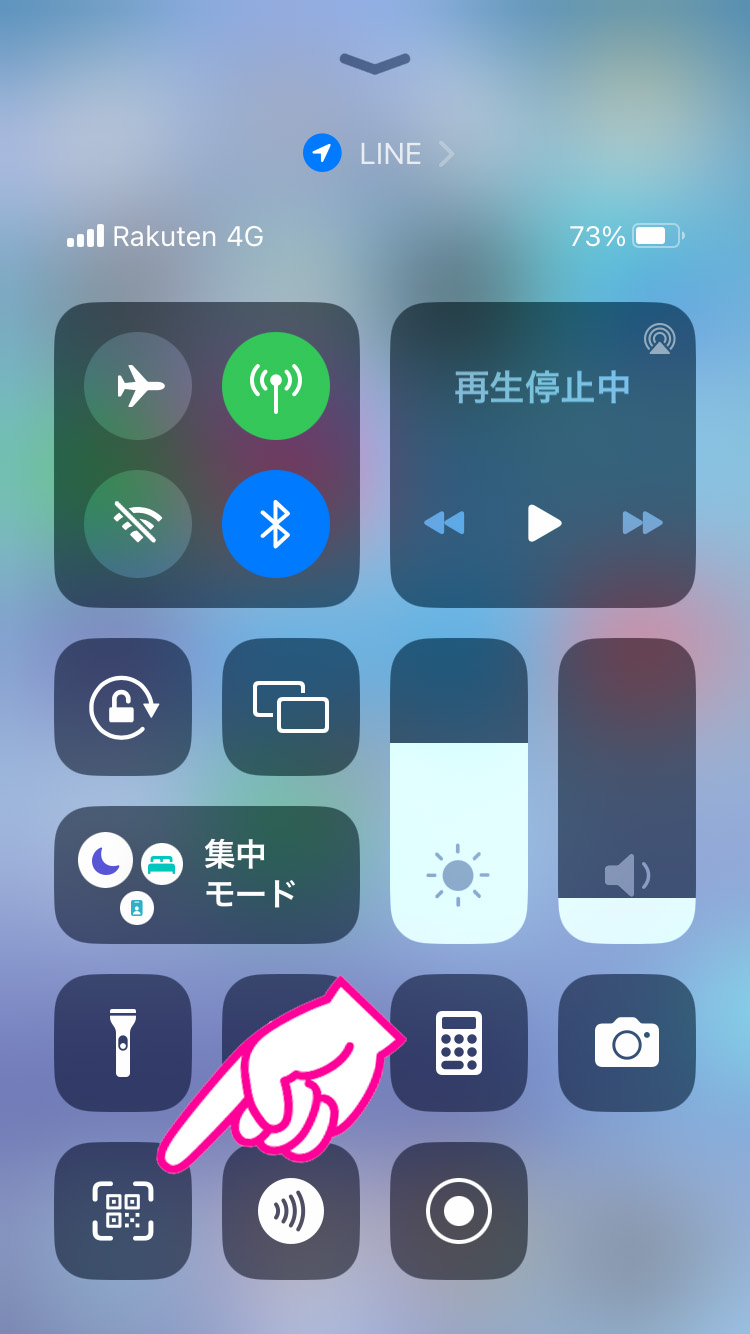Skip to the next track

643,522
